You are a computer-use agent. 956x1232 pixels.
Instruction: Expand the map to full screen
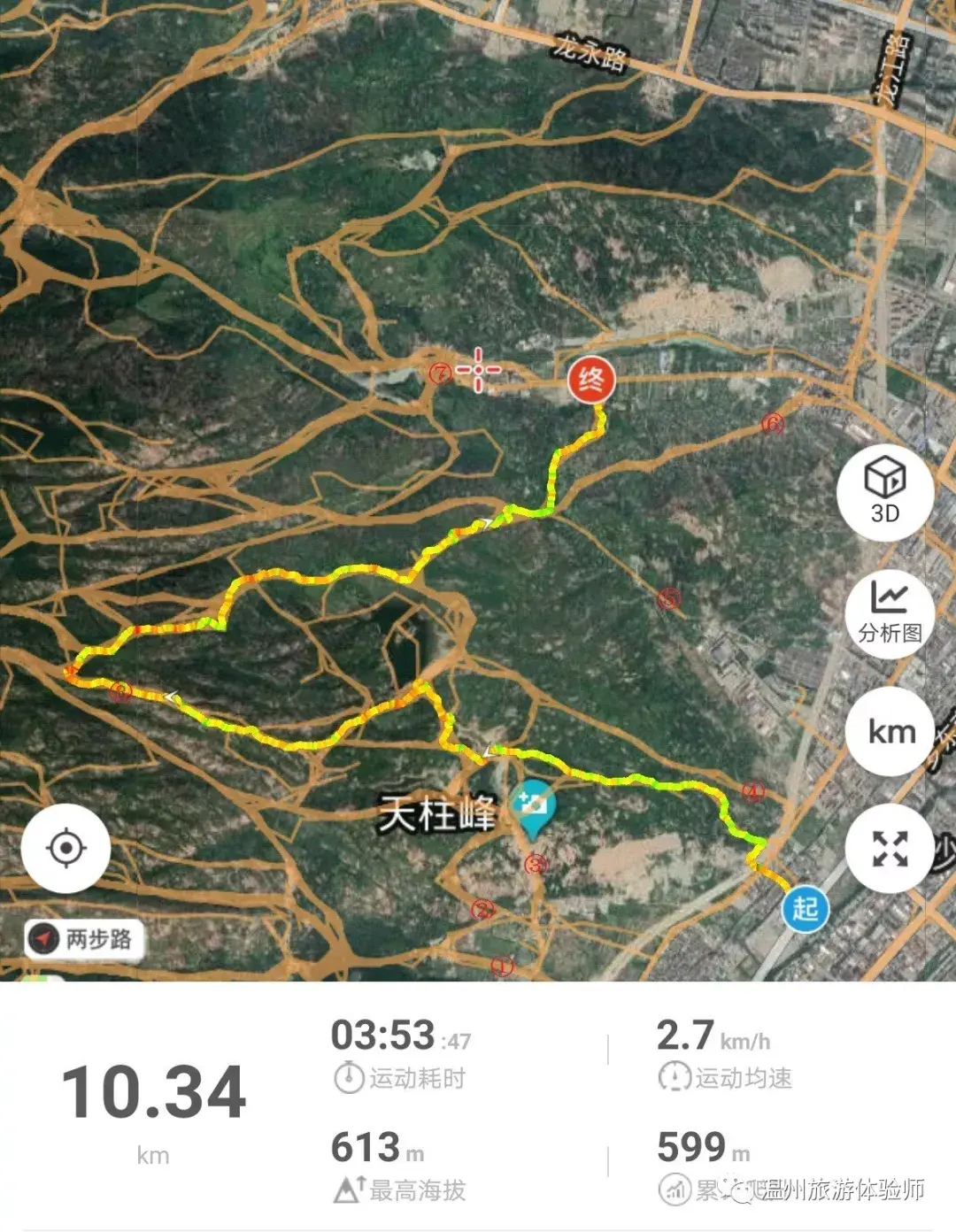click(889, 848)
